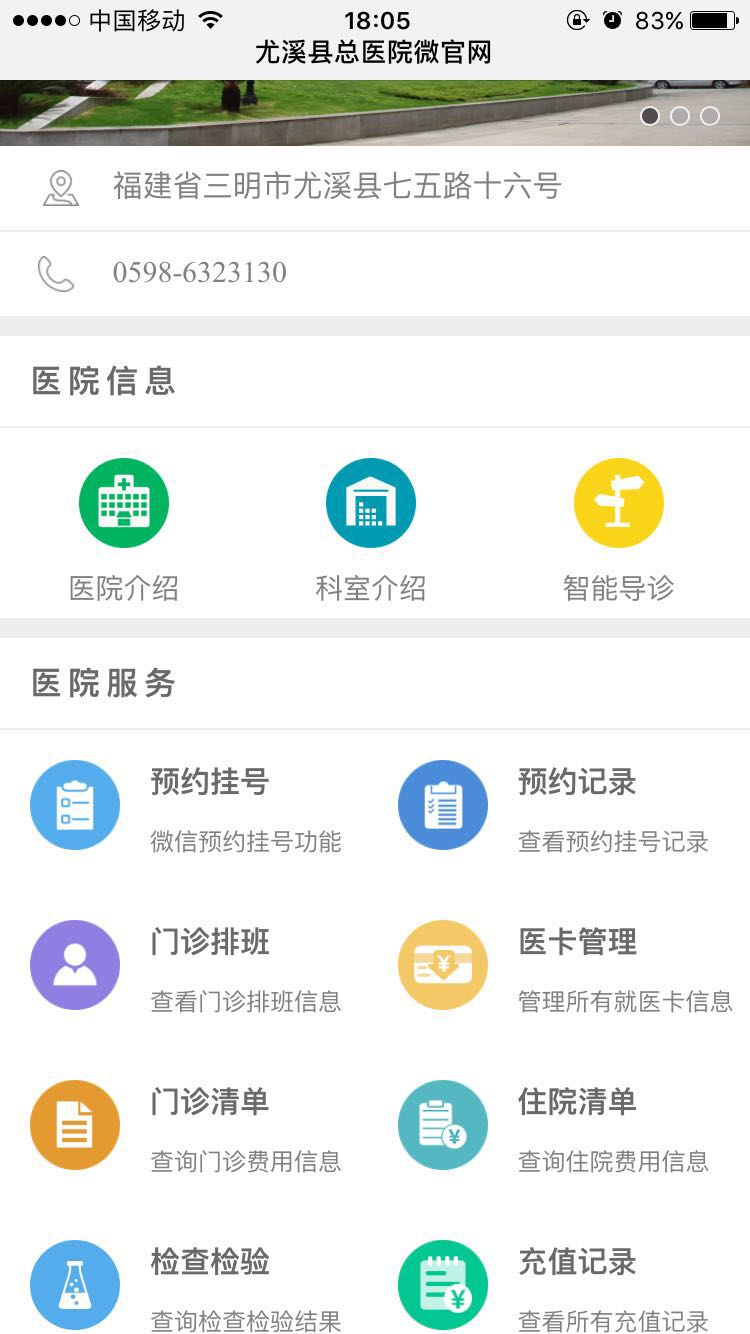Jump to the third banner indicator dot
This screenshot has height=1334, width=750.
[x=710, y=116]
